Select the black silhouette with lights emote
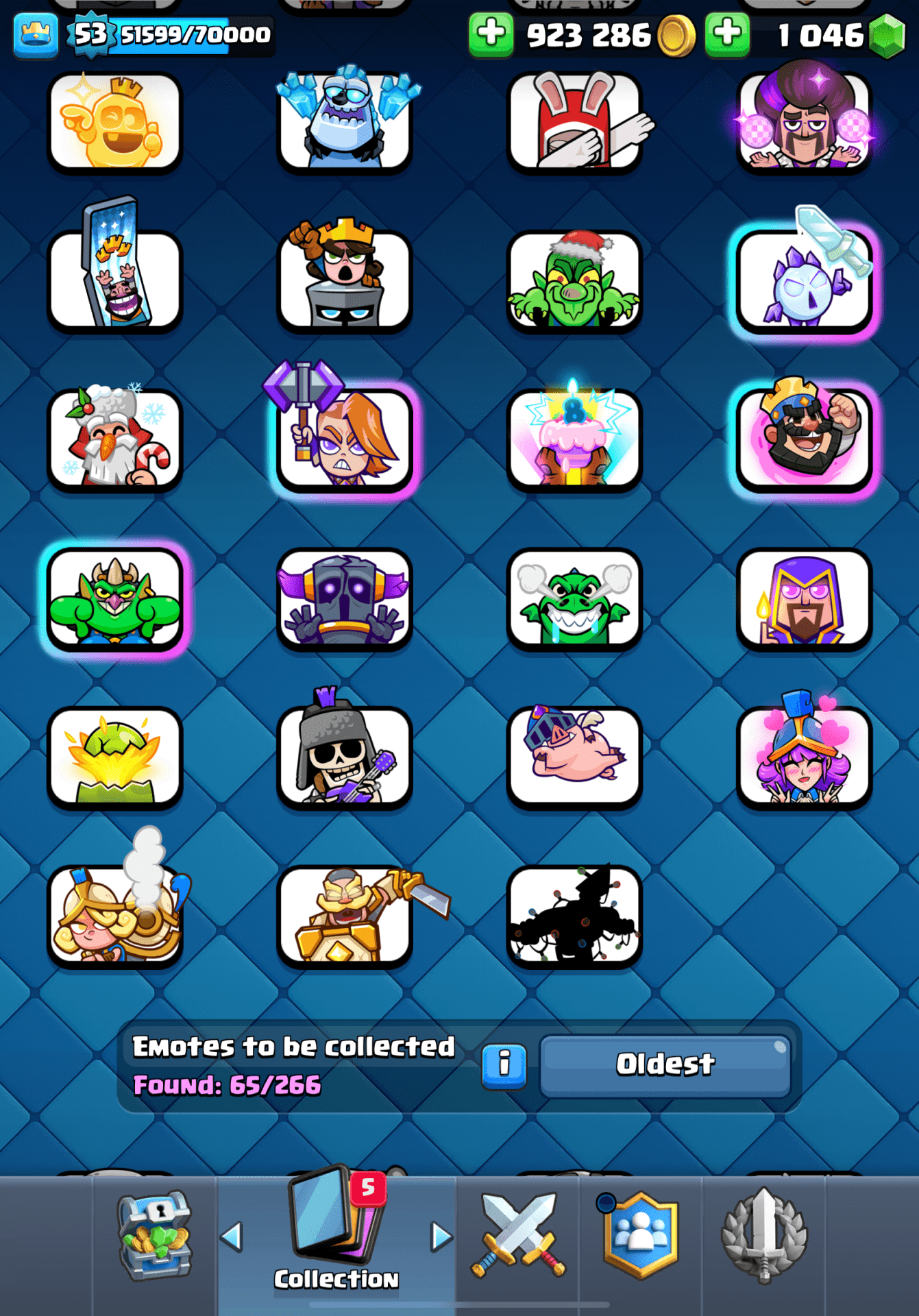 click(574, 916)
